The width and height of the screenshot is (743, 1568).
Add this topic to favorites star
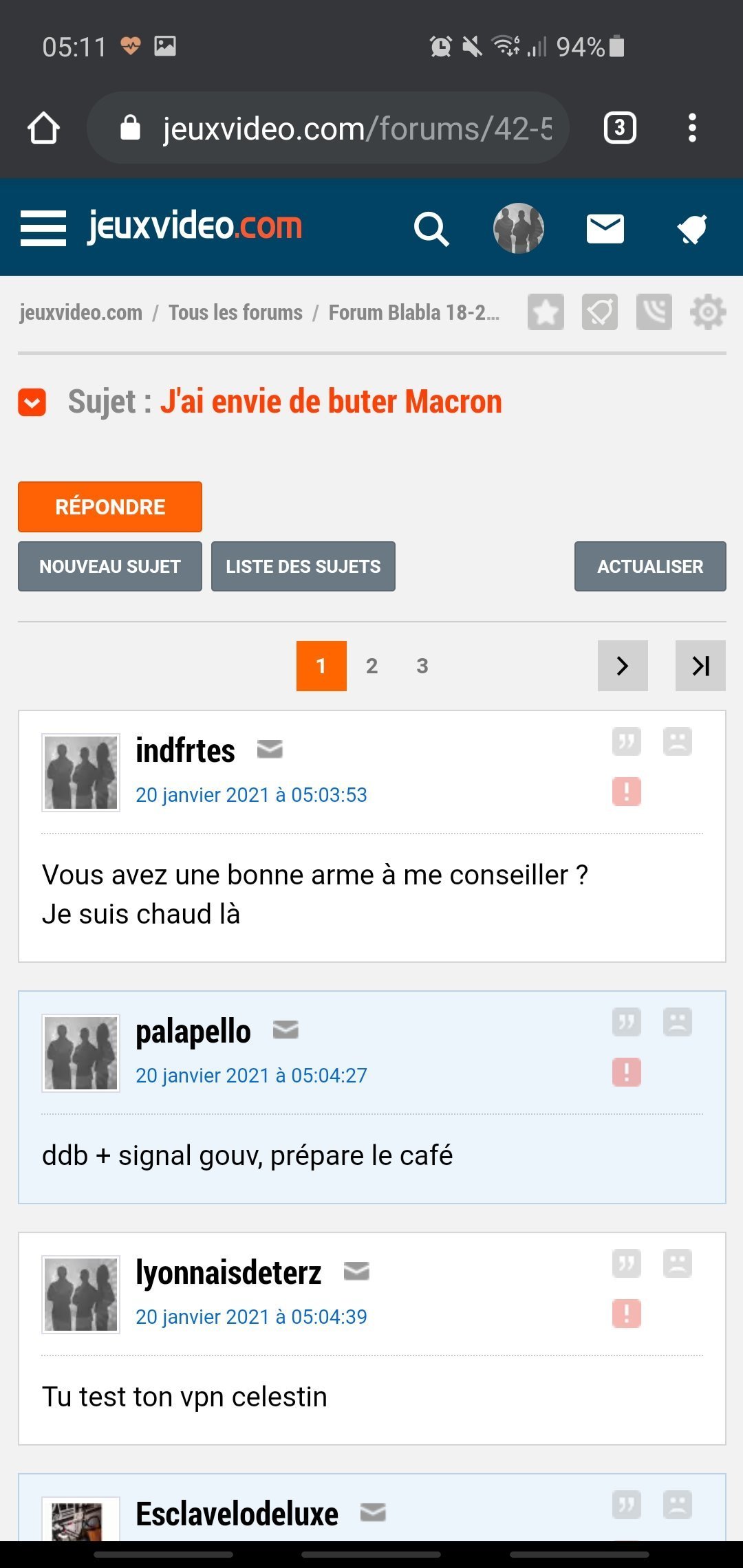tap(546, 312)
